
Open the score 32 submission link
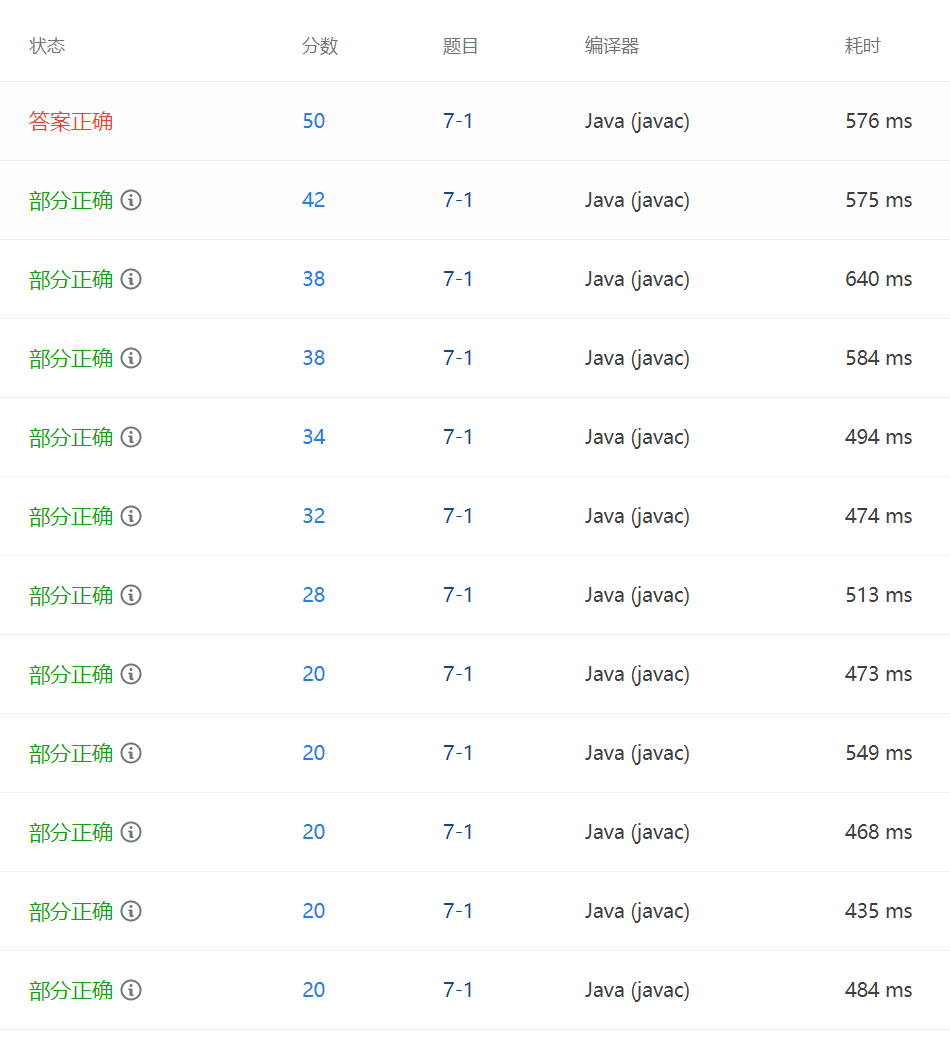coord(313,516)
